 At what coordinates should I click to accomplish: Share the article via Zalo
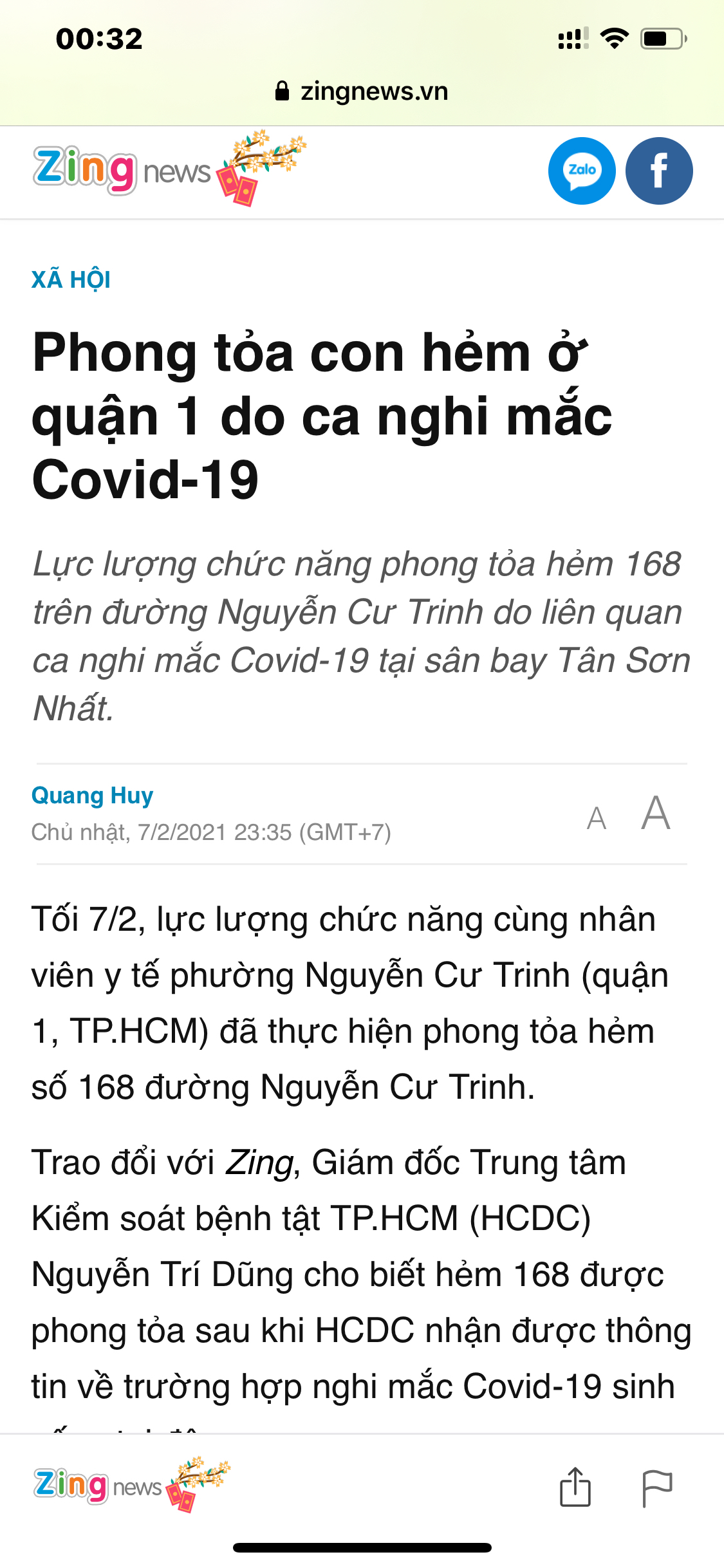click(582, 171)
